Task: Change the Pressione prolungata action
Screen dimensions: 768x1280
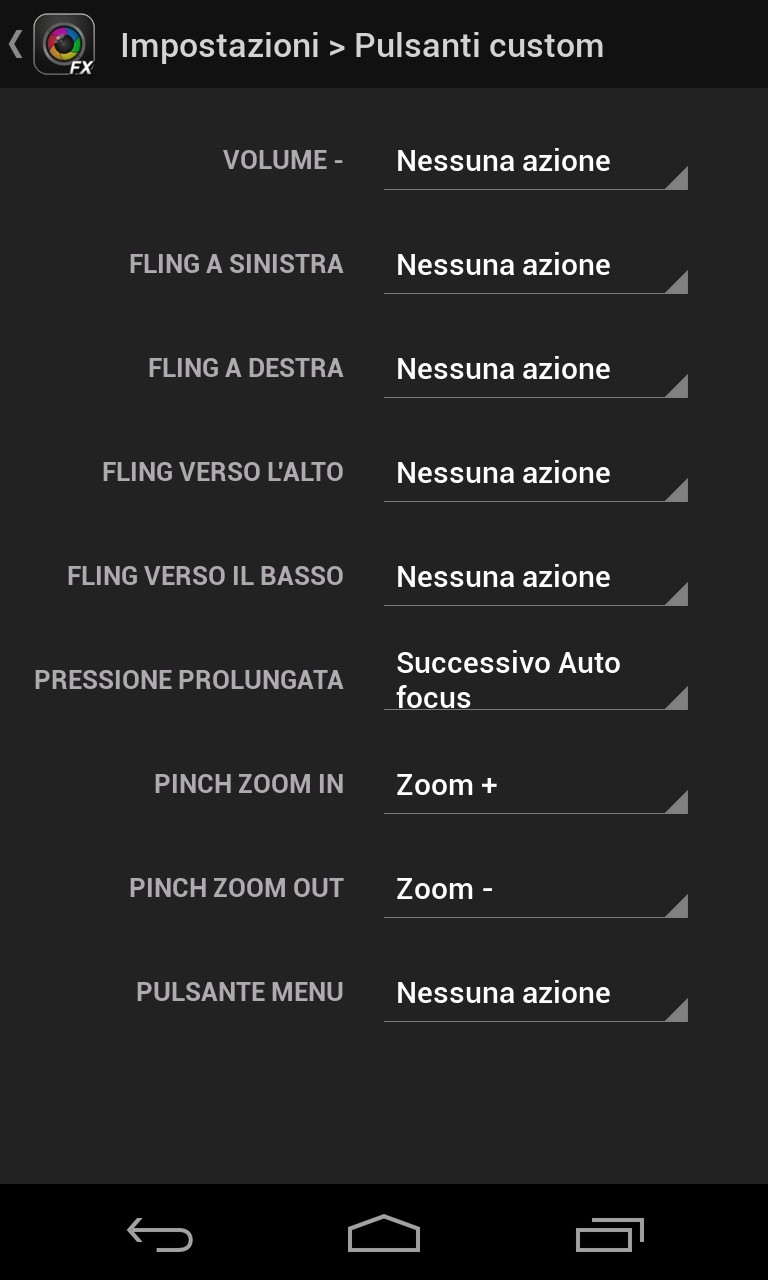Action: tap(535, 680)
